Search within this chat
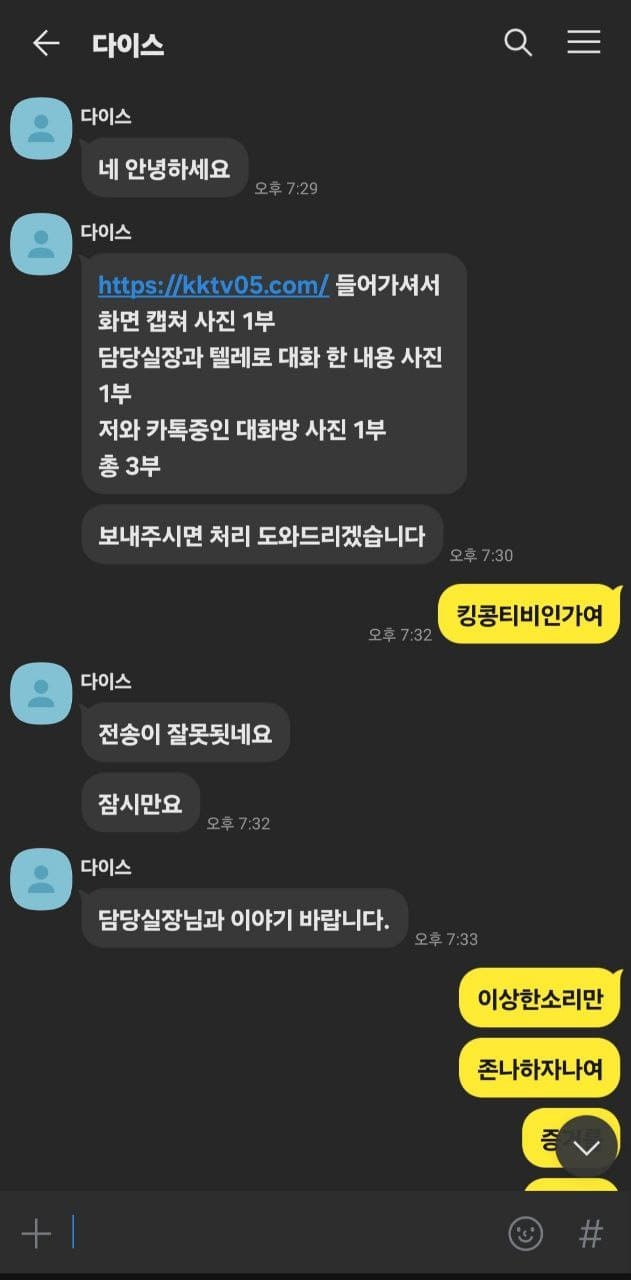Image resolution: width=631 pixels, height=1280 pixels. coord(517,43)
